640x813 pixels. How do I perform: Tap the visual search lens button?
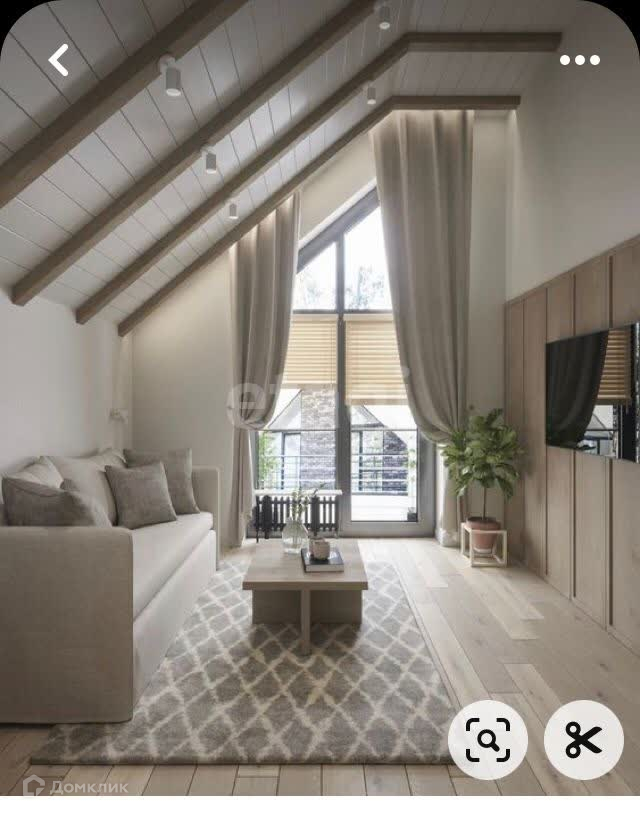pyautogui.click(x=487, y=740)
